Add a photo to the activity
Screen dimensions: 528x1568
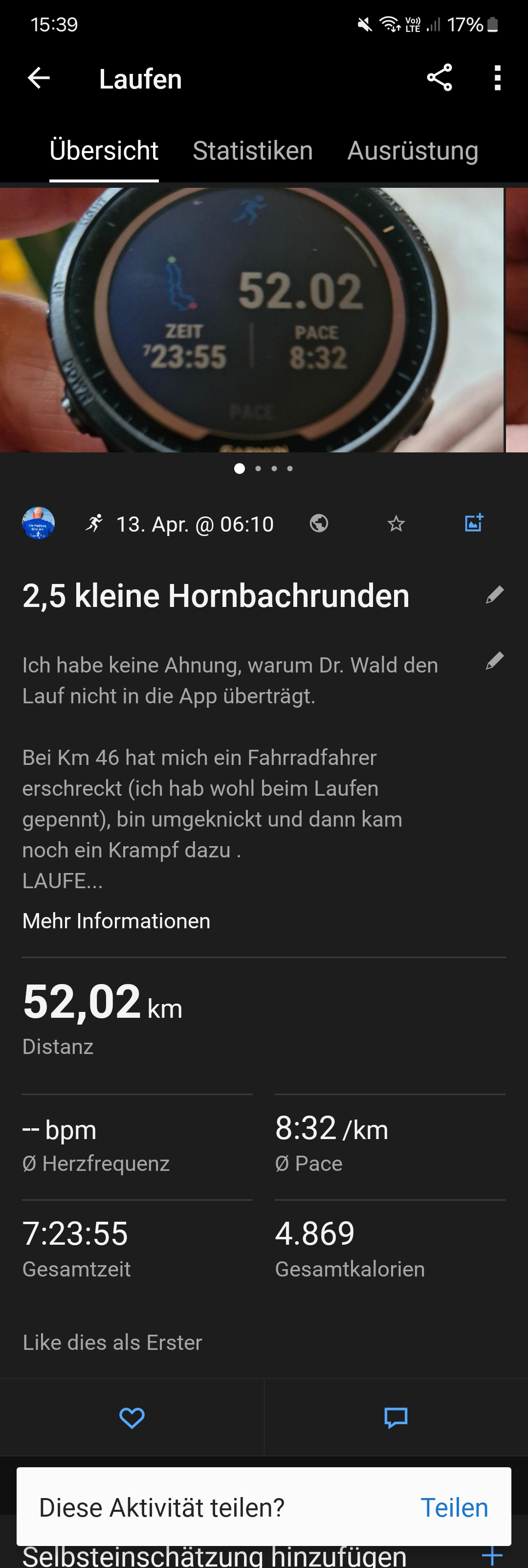tap(474, 523)
